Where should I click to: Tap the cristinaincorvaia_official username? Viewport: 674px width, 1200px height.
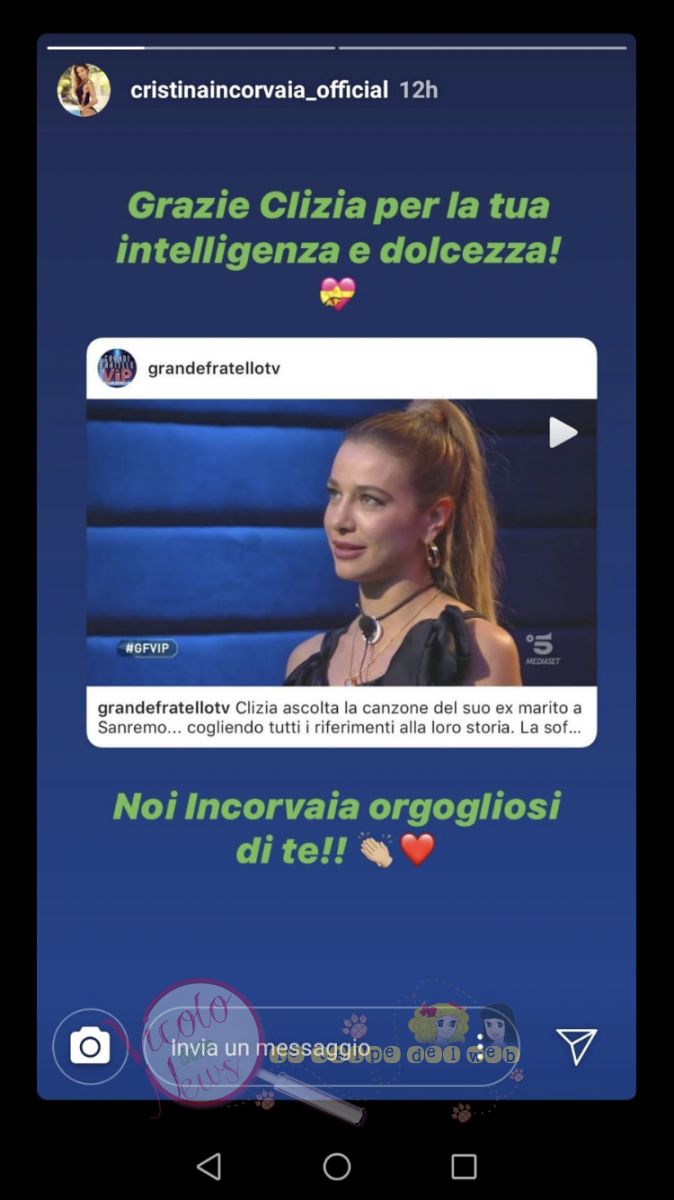pyautogui.click(x=259, y=90)
